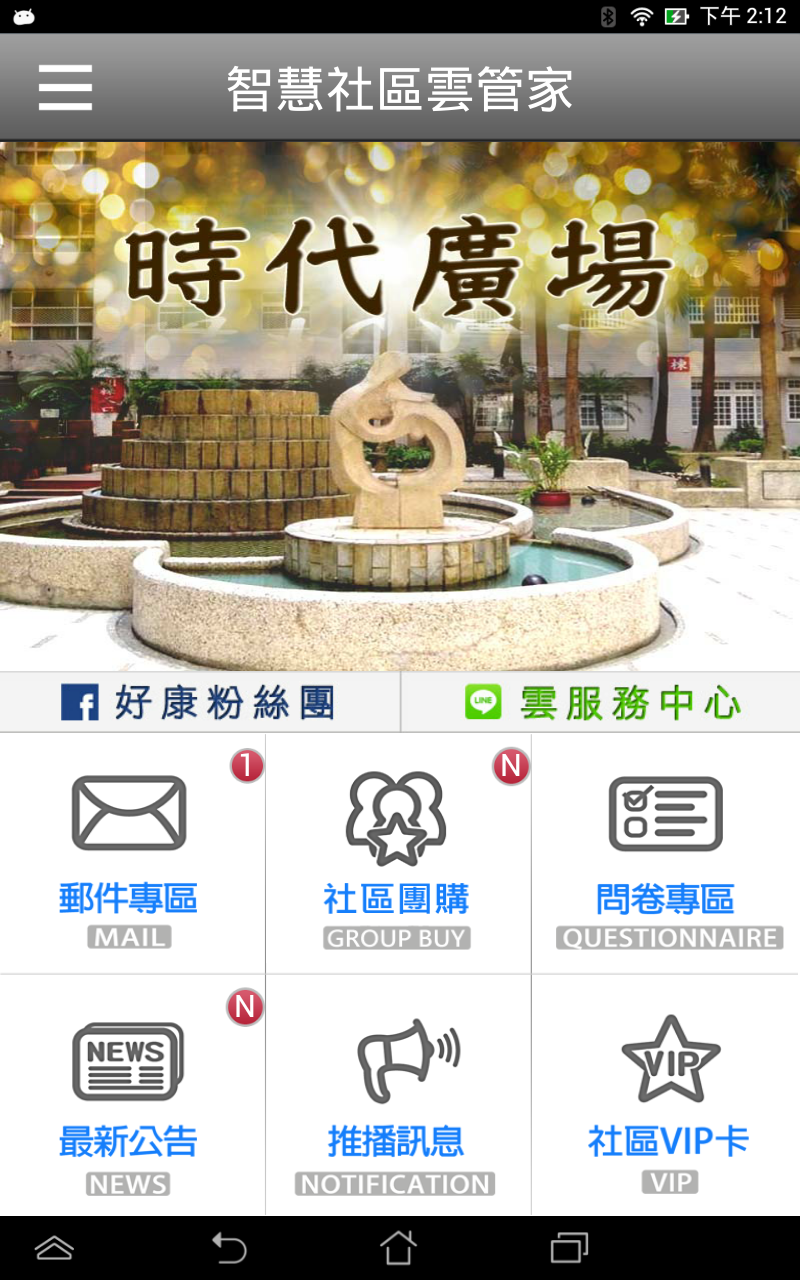Go to the device home screen
Viewport: 800px width, 1280px height.
point(398,1248)
